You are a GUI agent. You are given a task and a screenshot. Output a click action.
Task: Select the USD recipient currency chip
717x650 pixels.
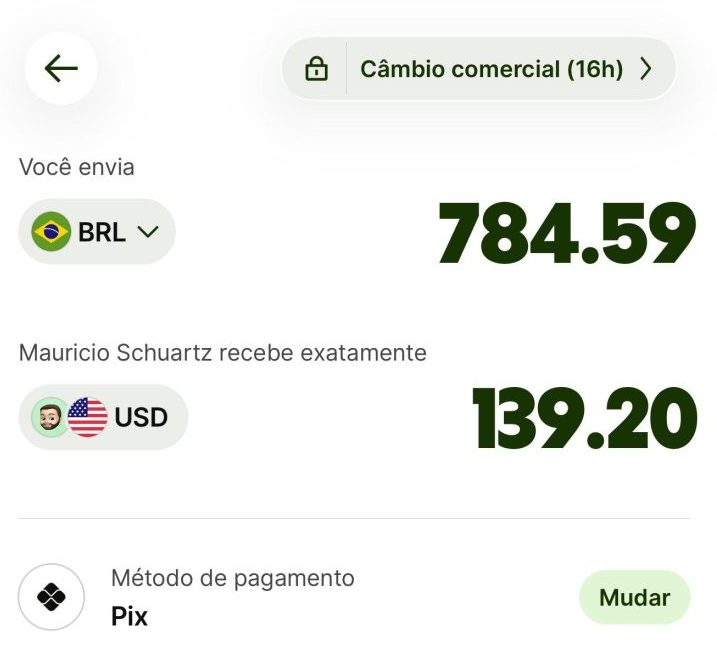103,417
